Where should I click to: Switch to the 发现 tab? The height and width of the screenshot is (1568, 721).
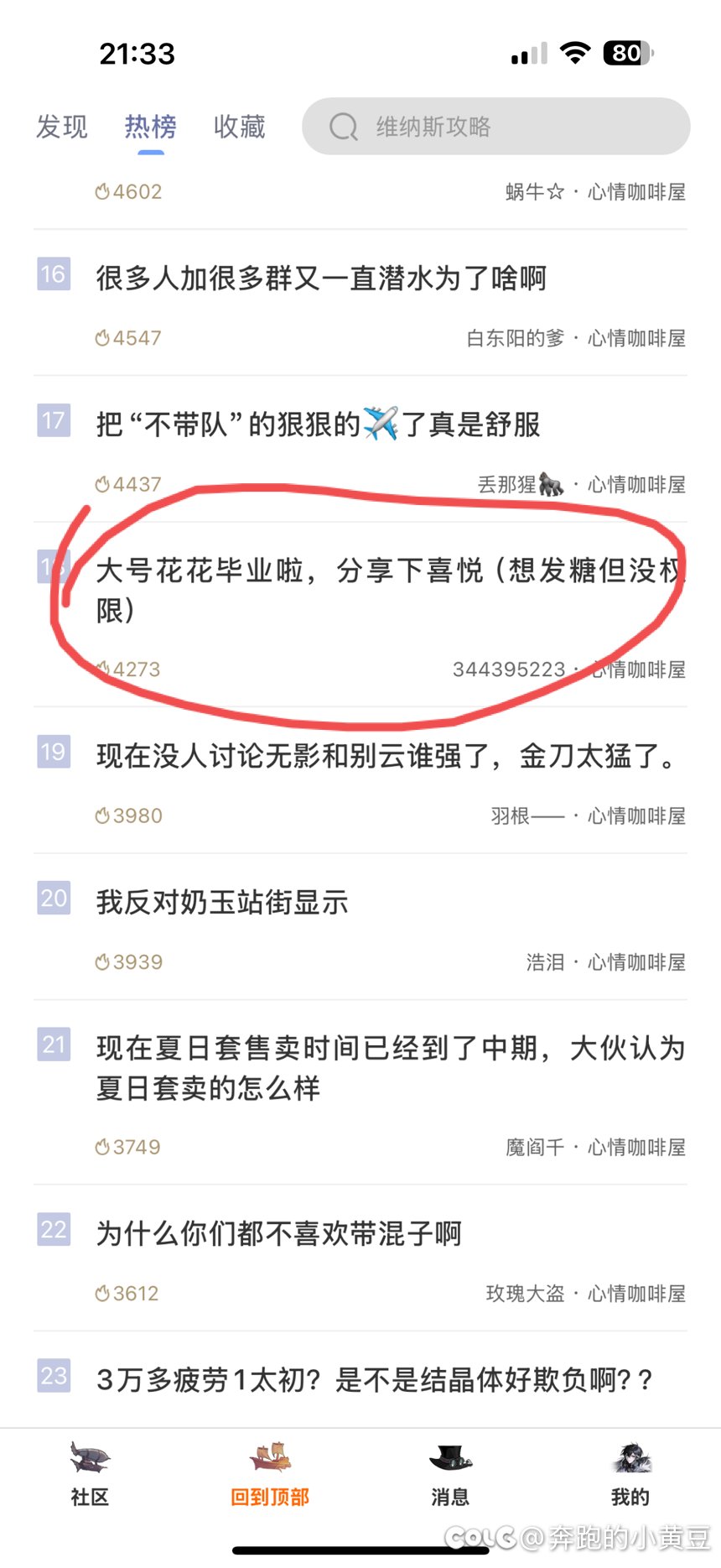tap(61, 127)
